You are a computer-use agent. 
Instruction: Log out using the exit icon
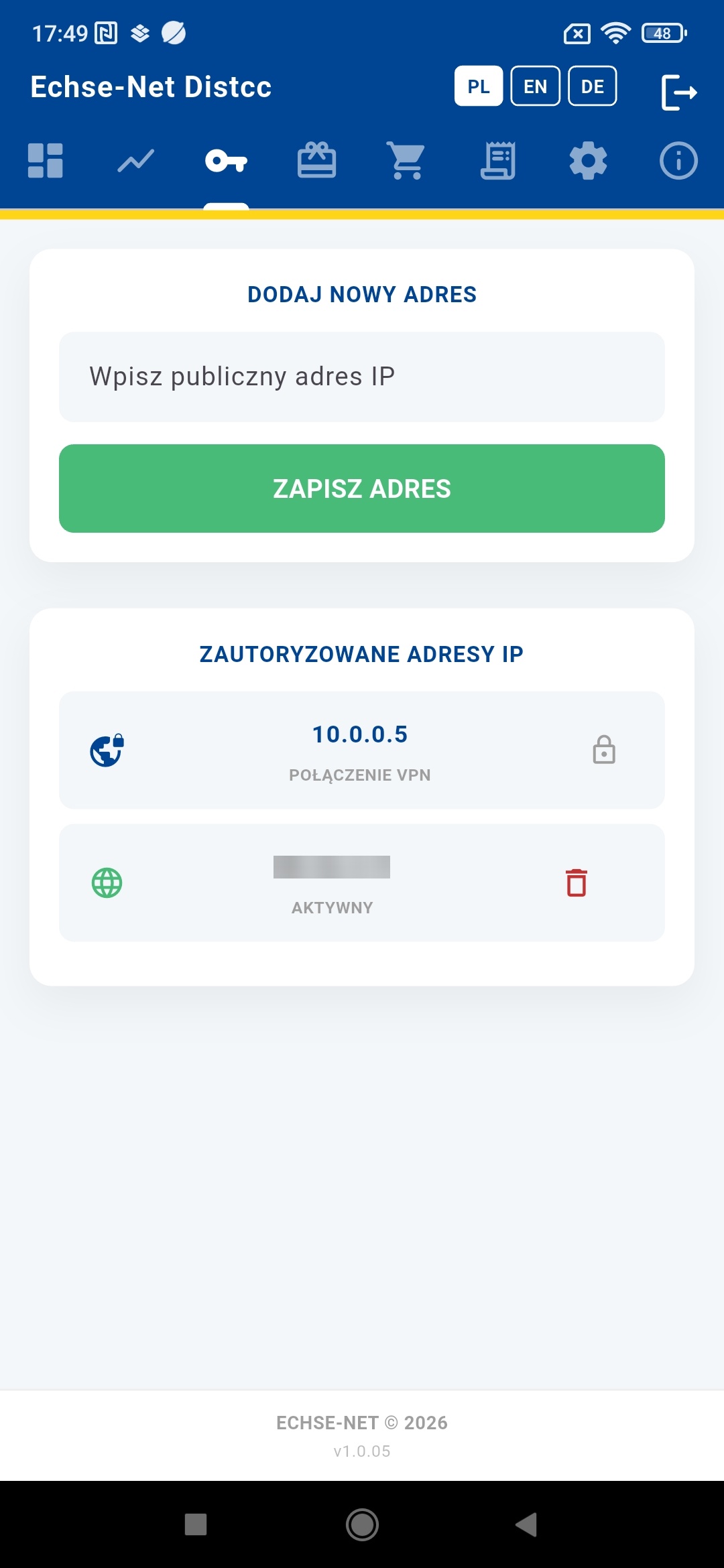(679, 92)
